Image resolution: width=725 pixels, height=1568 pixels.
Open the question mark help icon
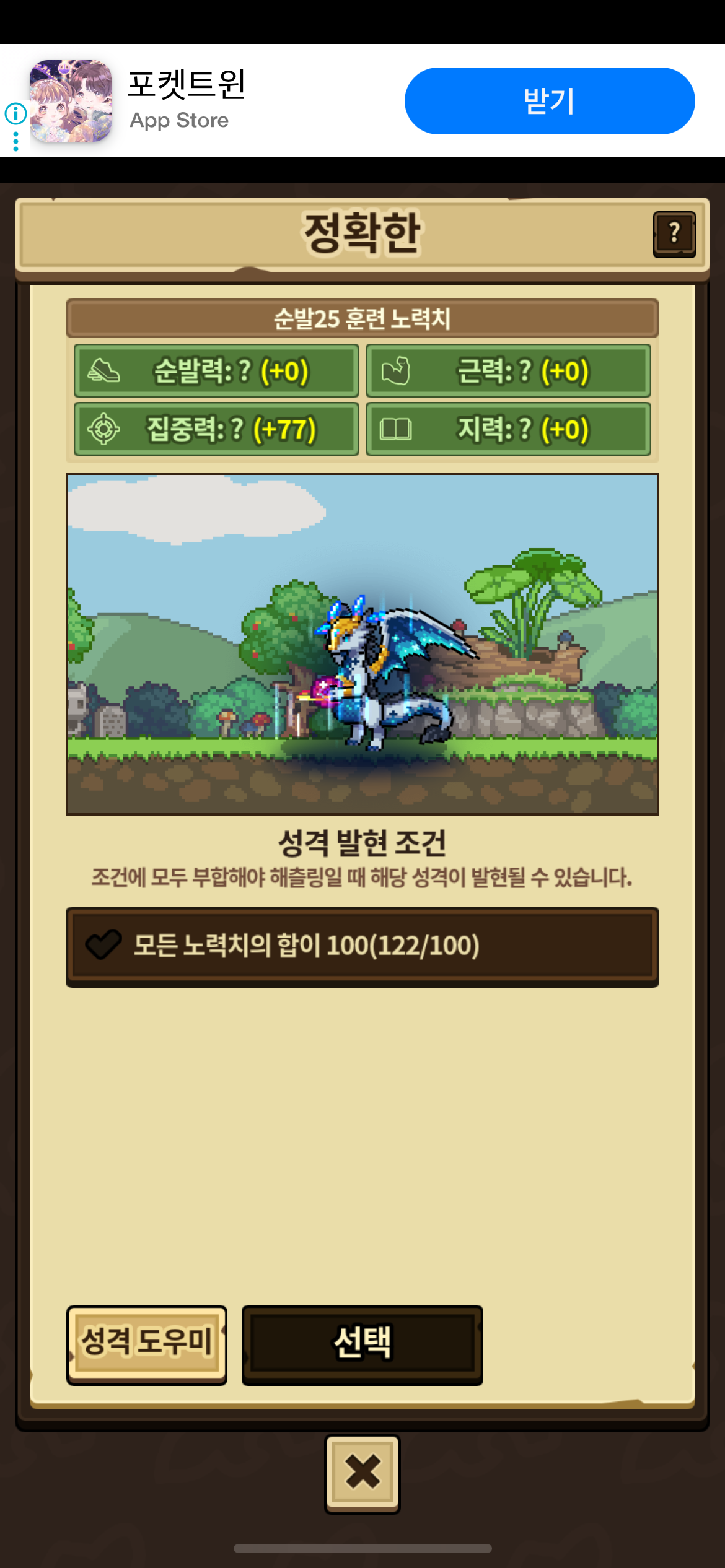coord(674,234)
